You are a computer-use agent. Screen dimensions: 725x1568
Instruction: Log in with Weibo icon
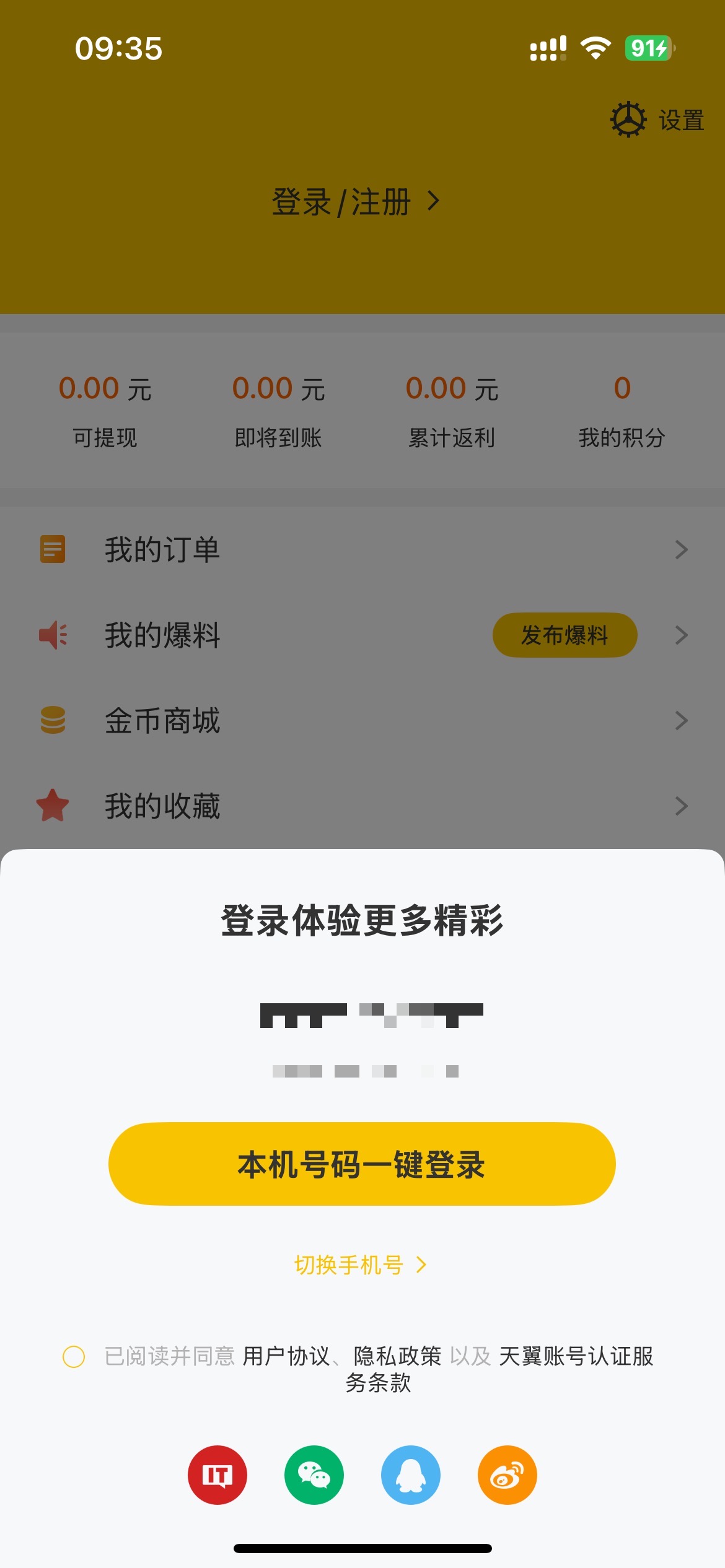(x=507, y=1475)
